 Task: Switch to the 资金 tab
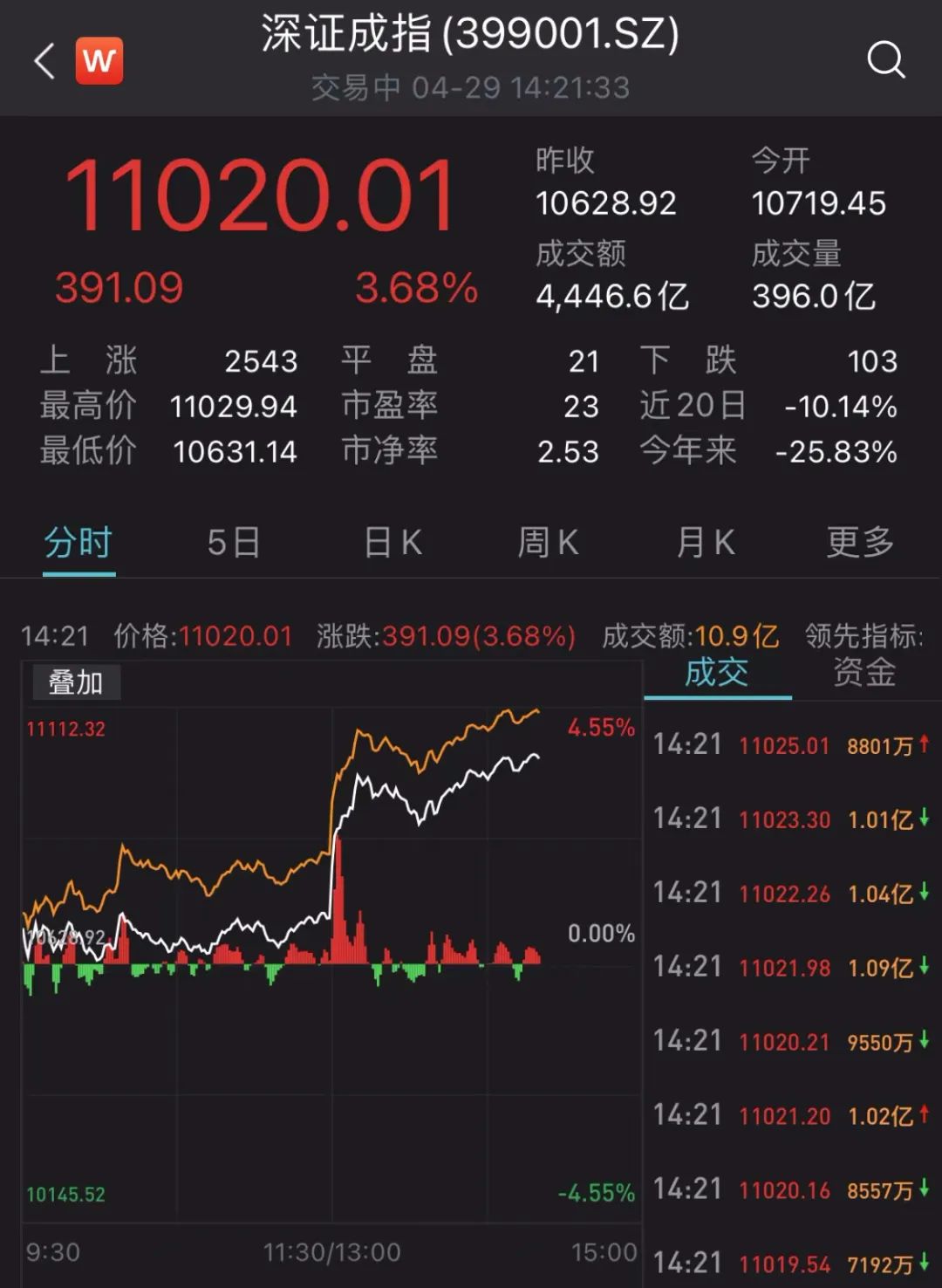[x=864, y=673]
